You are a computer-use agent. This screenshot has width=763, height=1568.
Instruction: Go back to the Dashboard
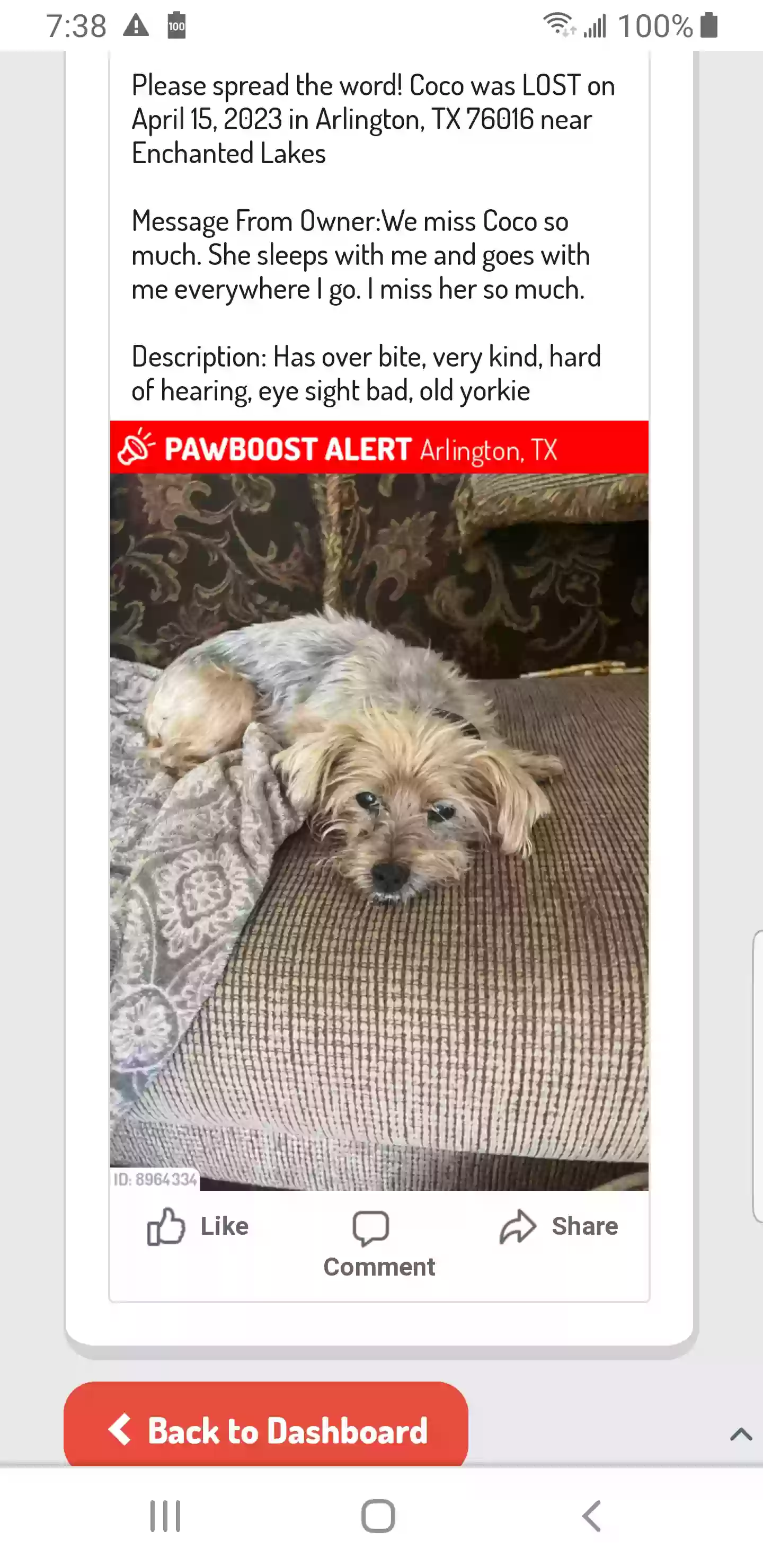(x=266, y=1430)
